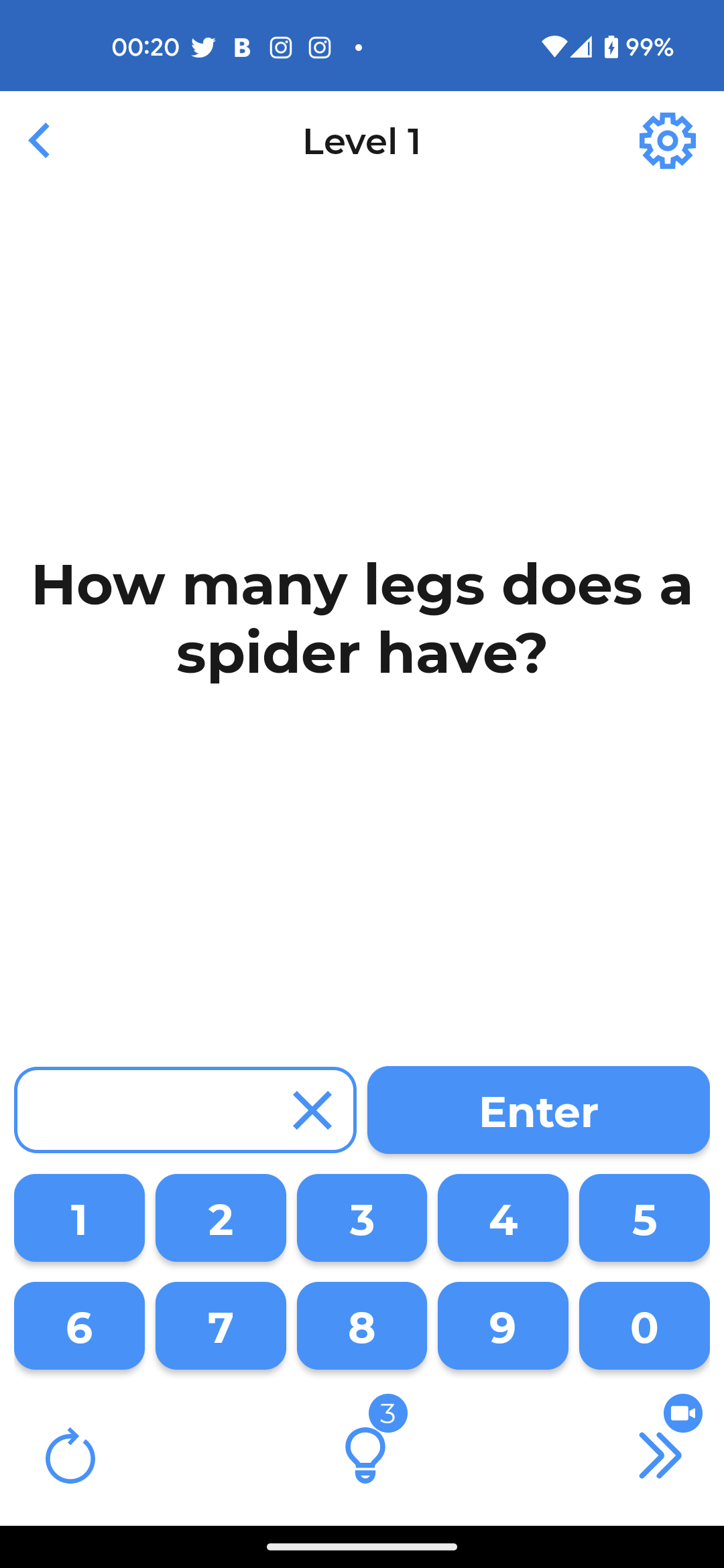Clear the answer with the X icon
Screen dimensions: 724x1568
(x=312, y=1110)
